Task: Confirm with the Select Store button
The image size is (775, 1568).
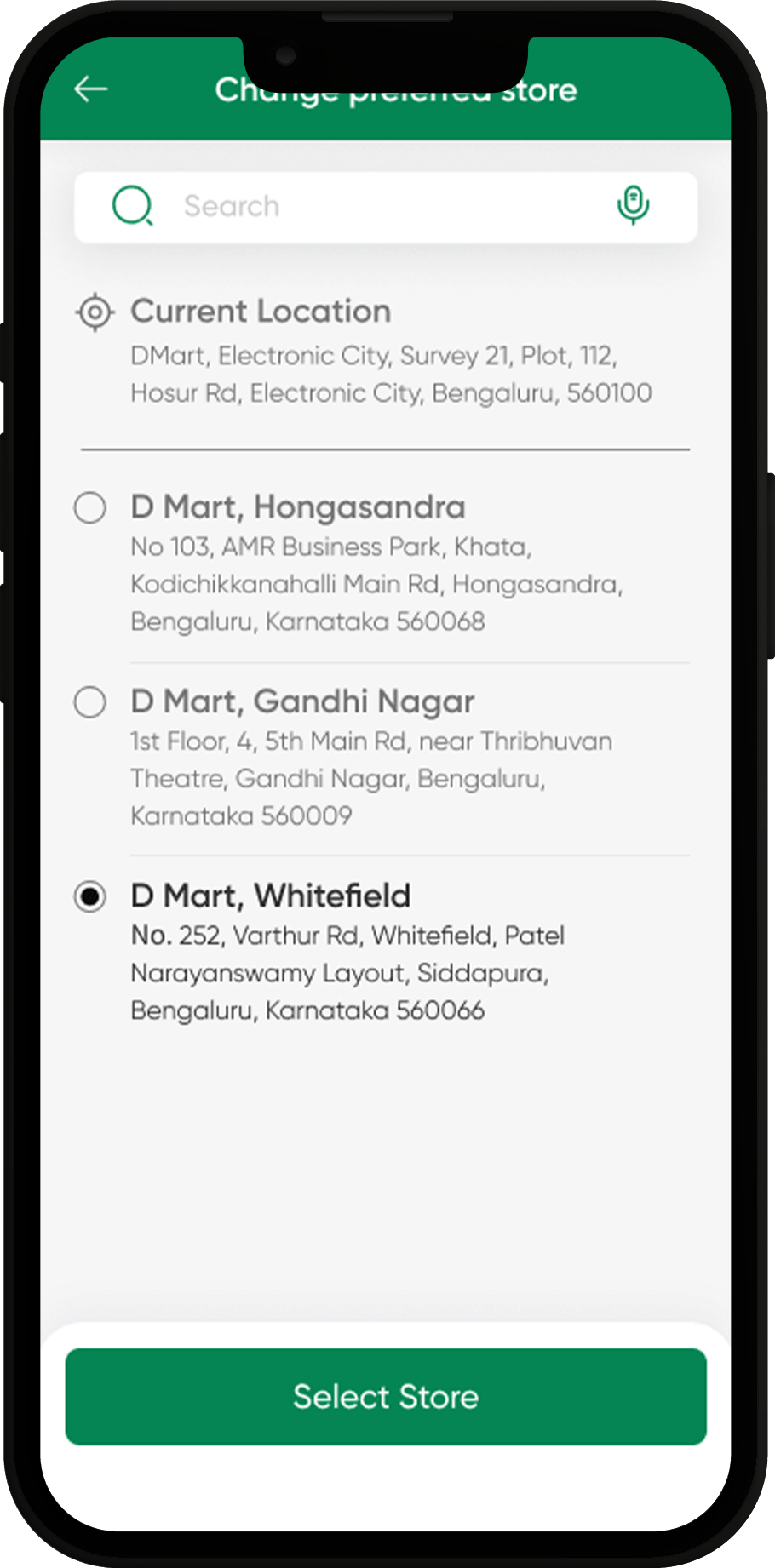Action: (x=386, y=1397)
